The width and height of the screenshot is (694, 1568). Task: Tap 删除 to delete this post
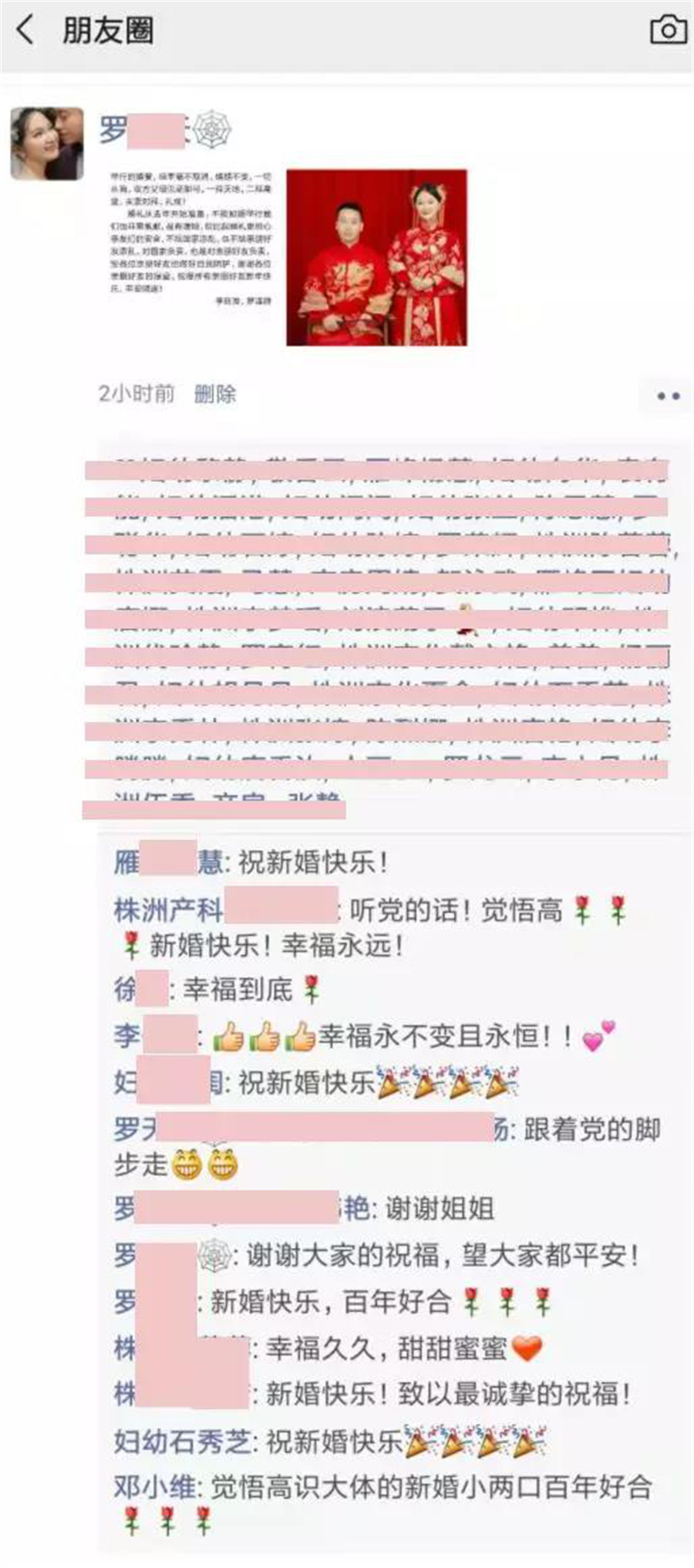pos(215,394)
